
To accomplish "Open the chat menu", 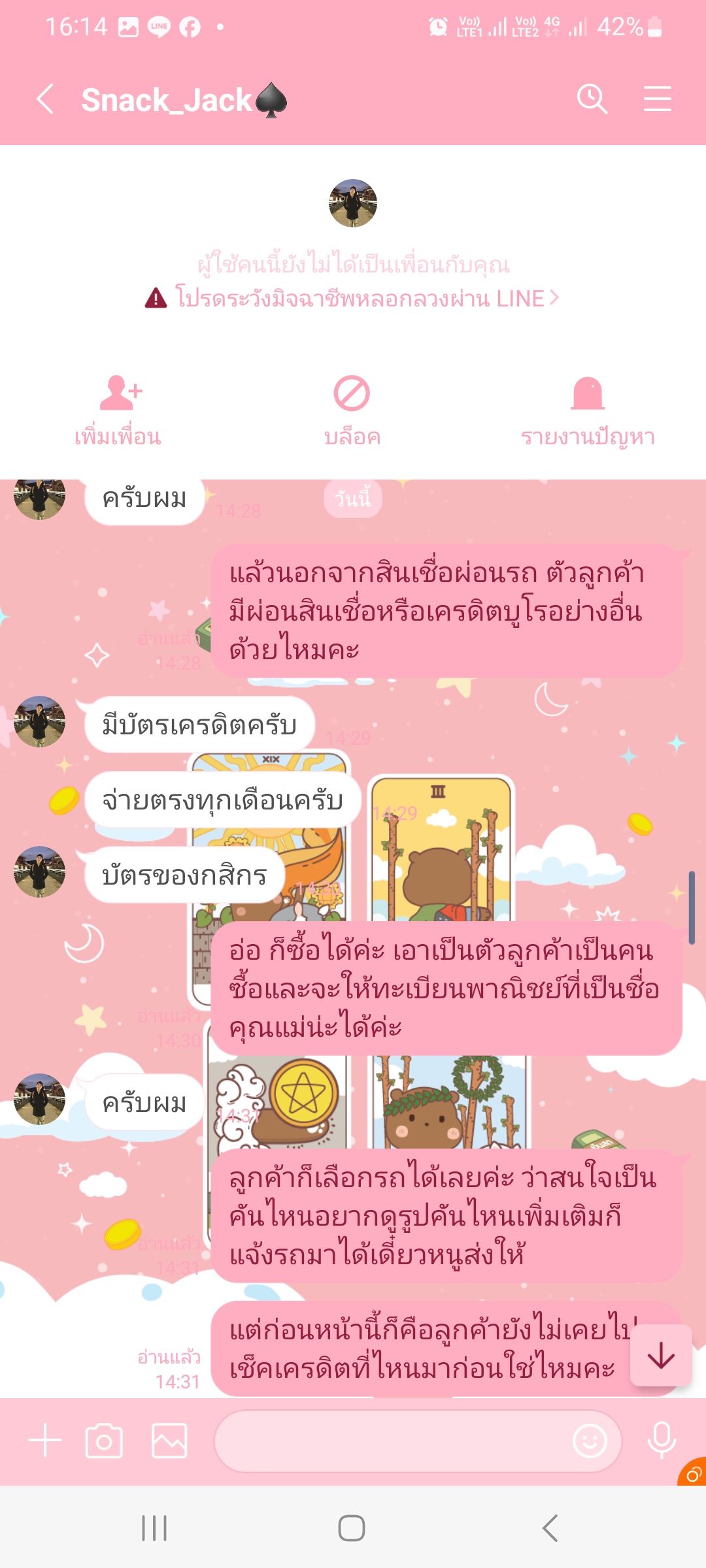I will 657,99.
